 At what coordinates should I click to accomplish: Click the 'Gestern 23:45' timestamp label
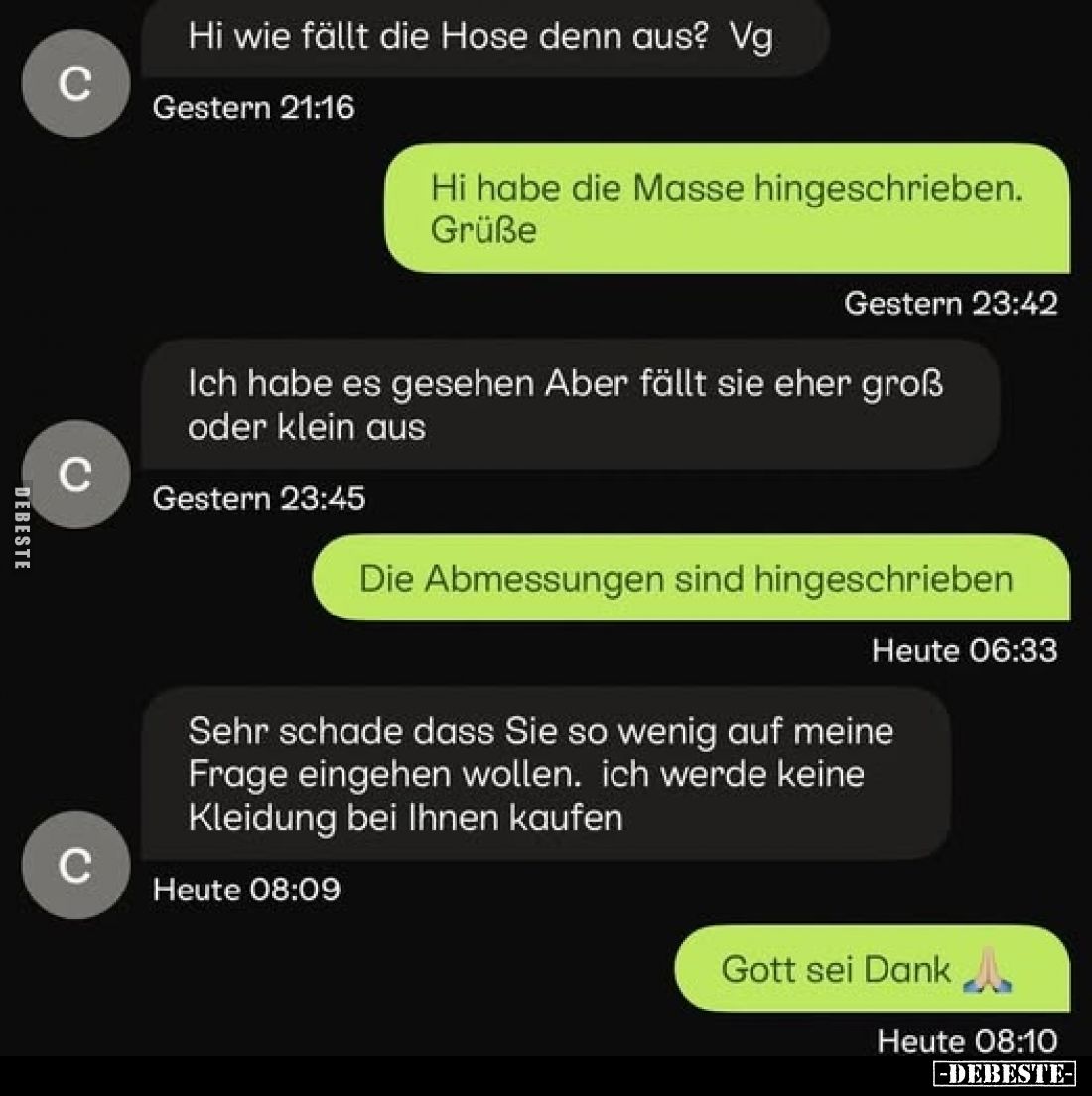click(259, 500)
